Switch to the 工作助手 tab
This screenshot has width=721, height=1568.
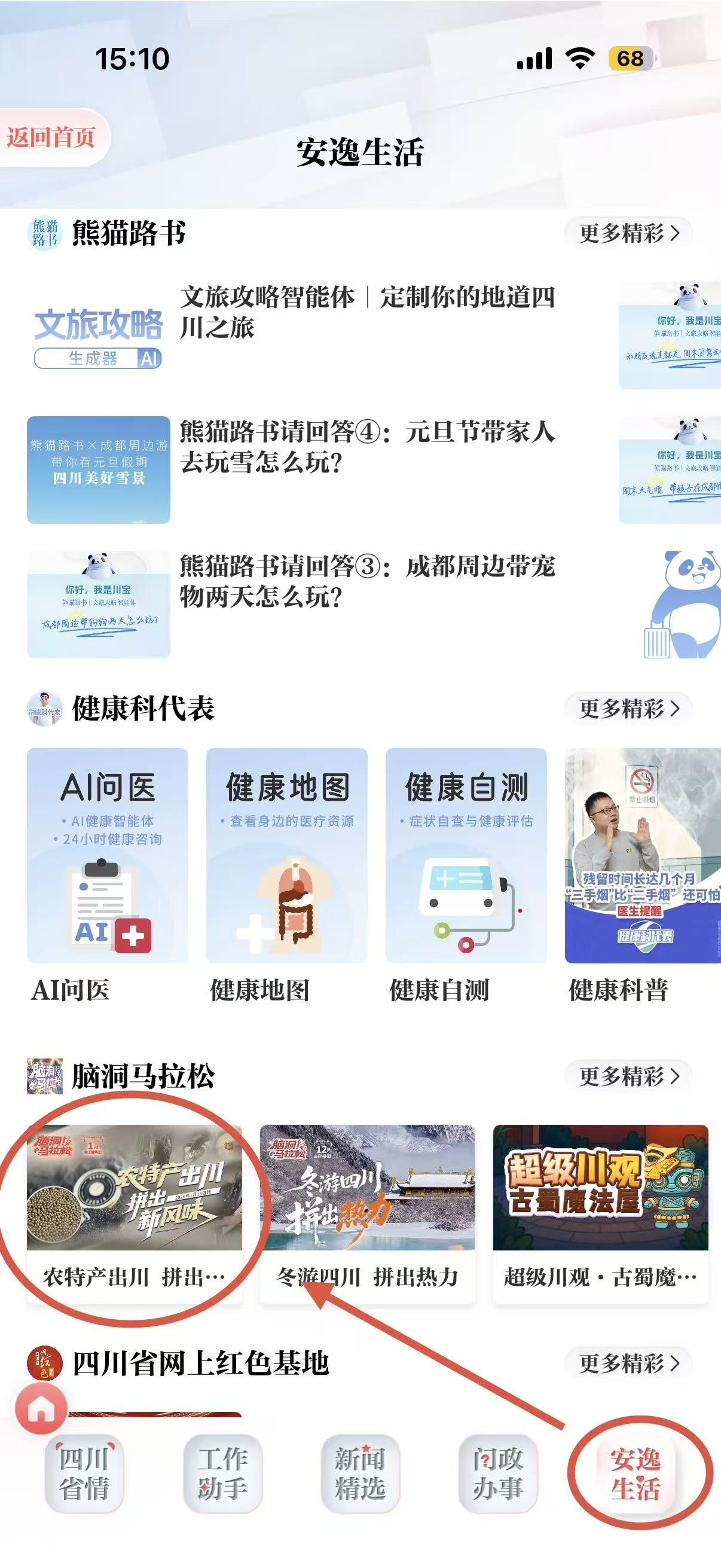pos(222,1473)
